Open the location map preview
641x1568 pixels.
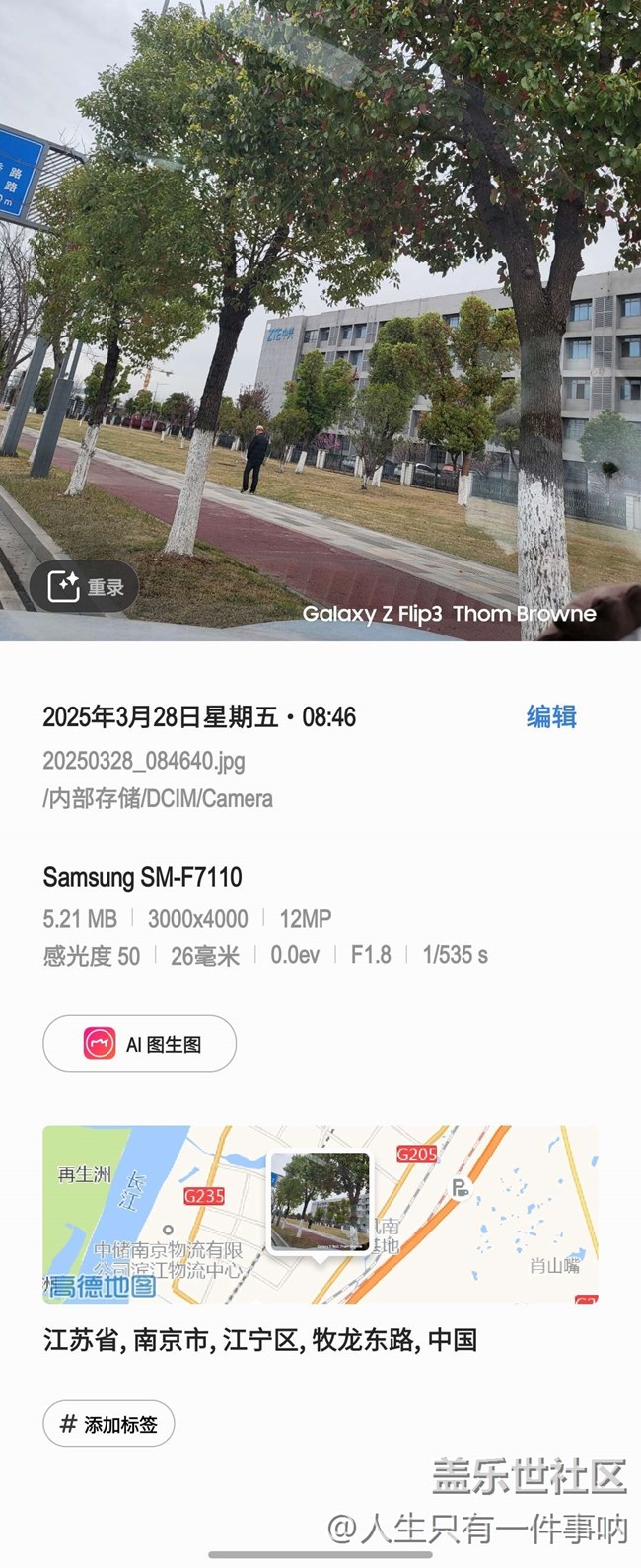(320, 1214)
